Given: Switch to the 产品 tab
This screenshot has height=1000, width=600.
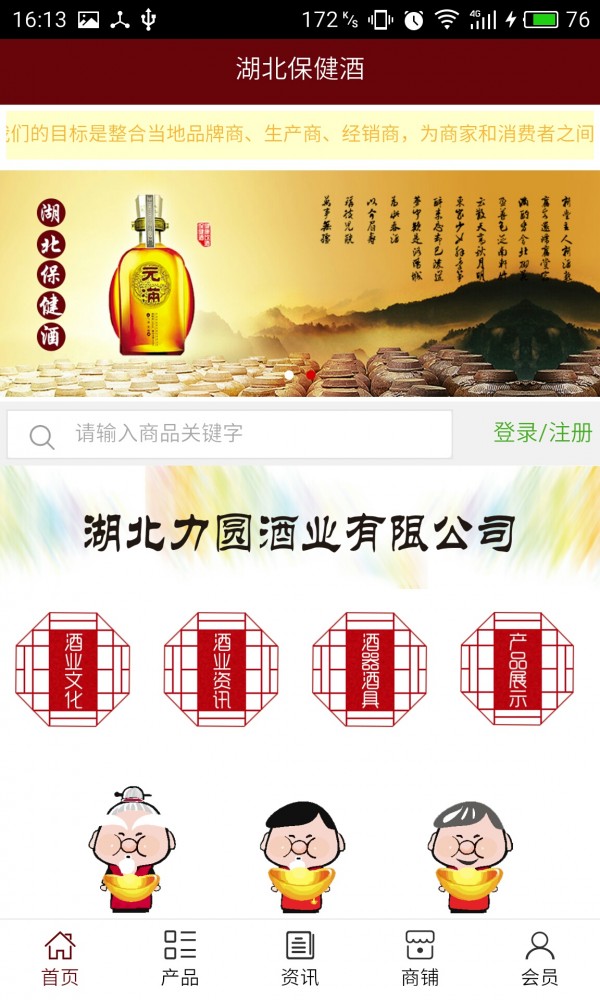Looking at the screenshot, I should 180,959.
